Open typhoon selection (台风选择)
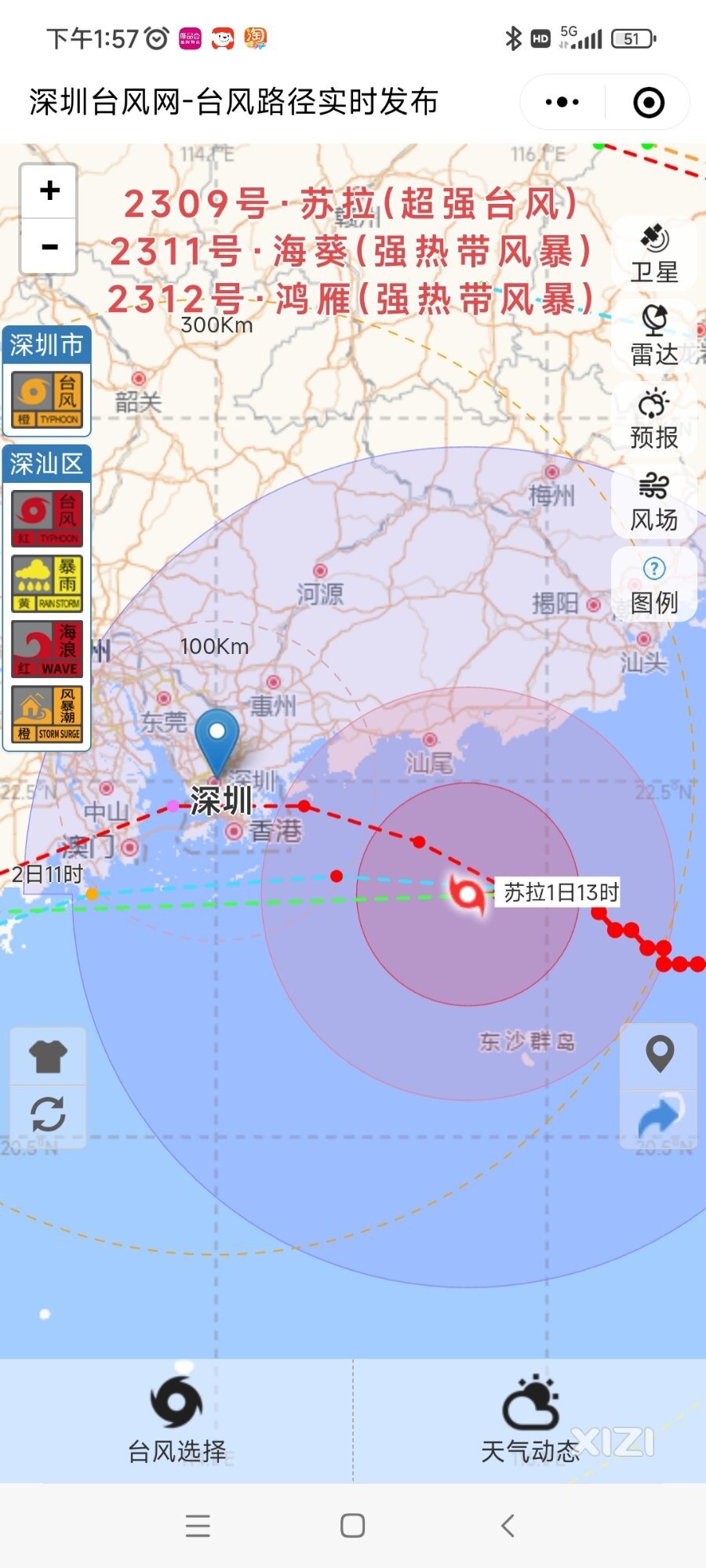Image resolution: width=706 pixels, height=1568 pixels. pos(176,1419)
